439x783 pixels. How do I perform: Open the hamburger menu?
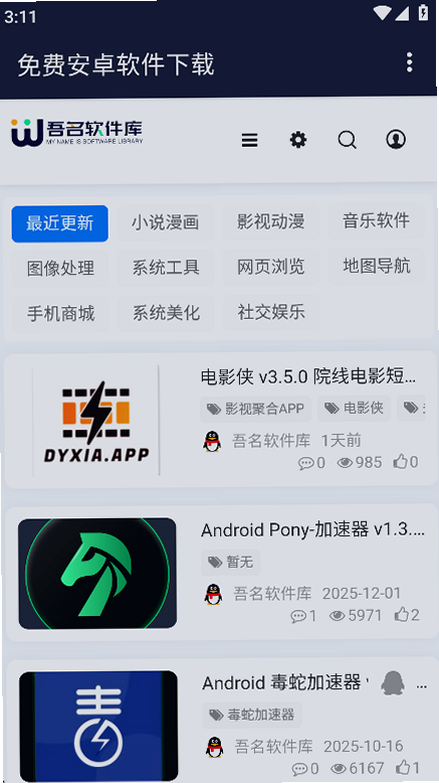[x=250, y=140]
